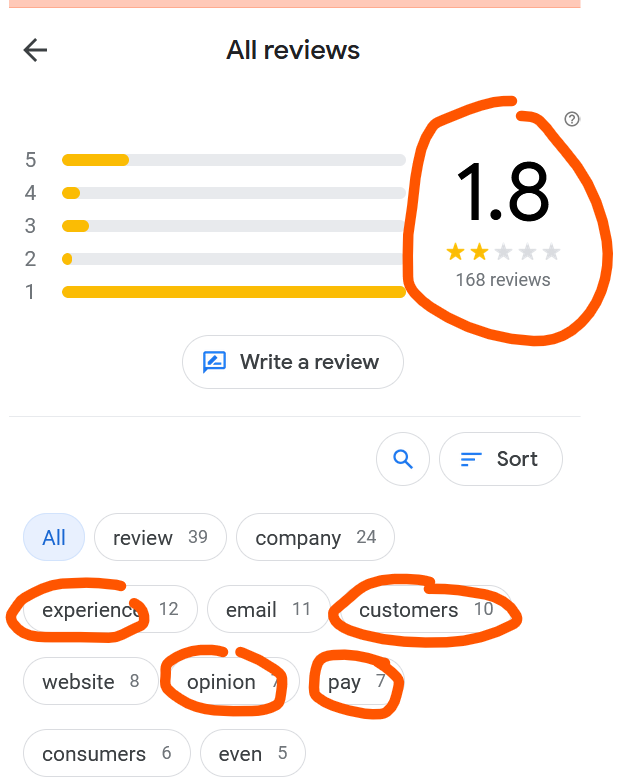Filter by the email keyword chip
Image resolution: width=617 pixels, height=778 pixels.
(268, 610)
